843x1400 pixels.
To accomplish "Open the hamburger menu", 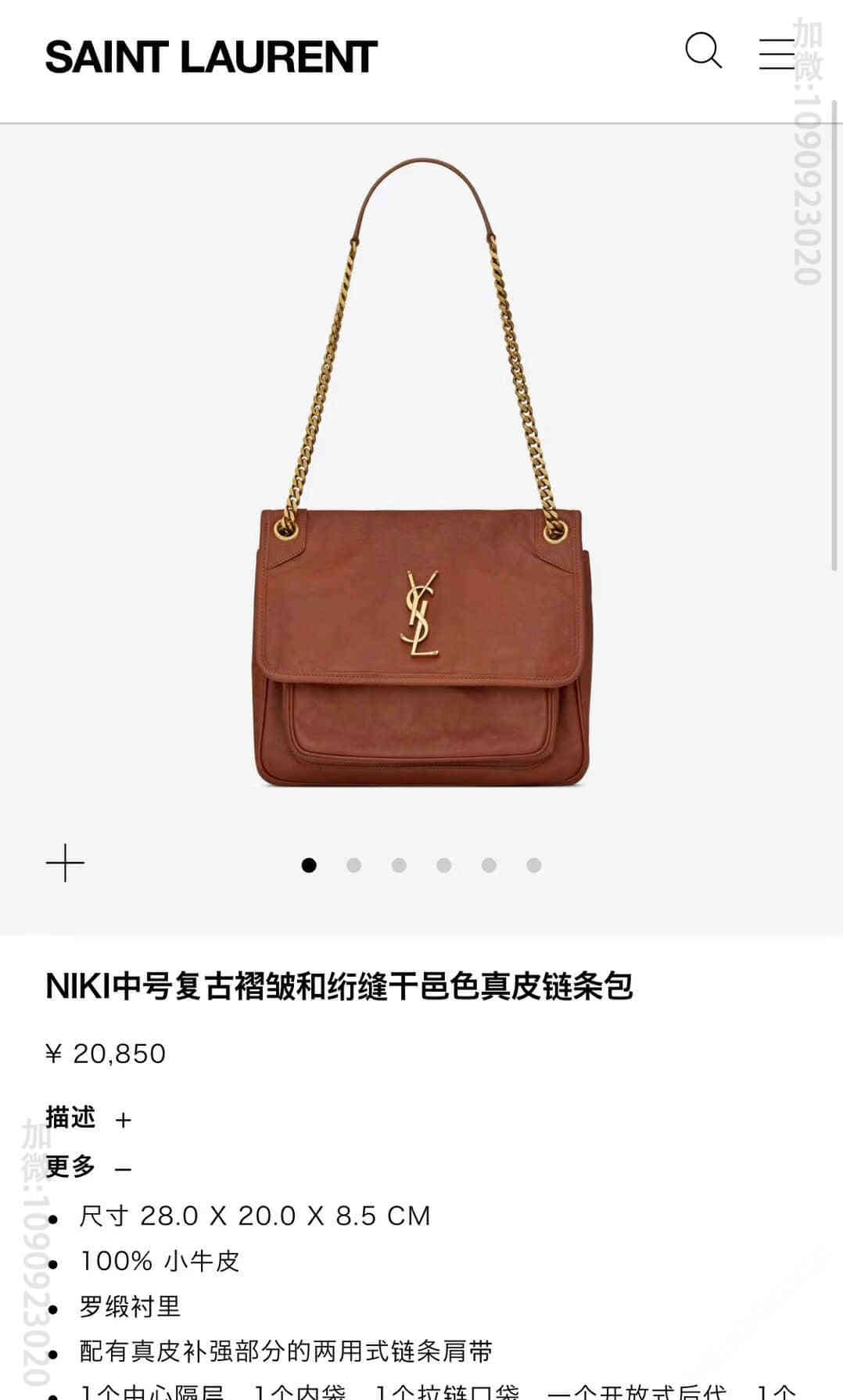I will pyautogui.click(x=776, y=54).
